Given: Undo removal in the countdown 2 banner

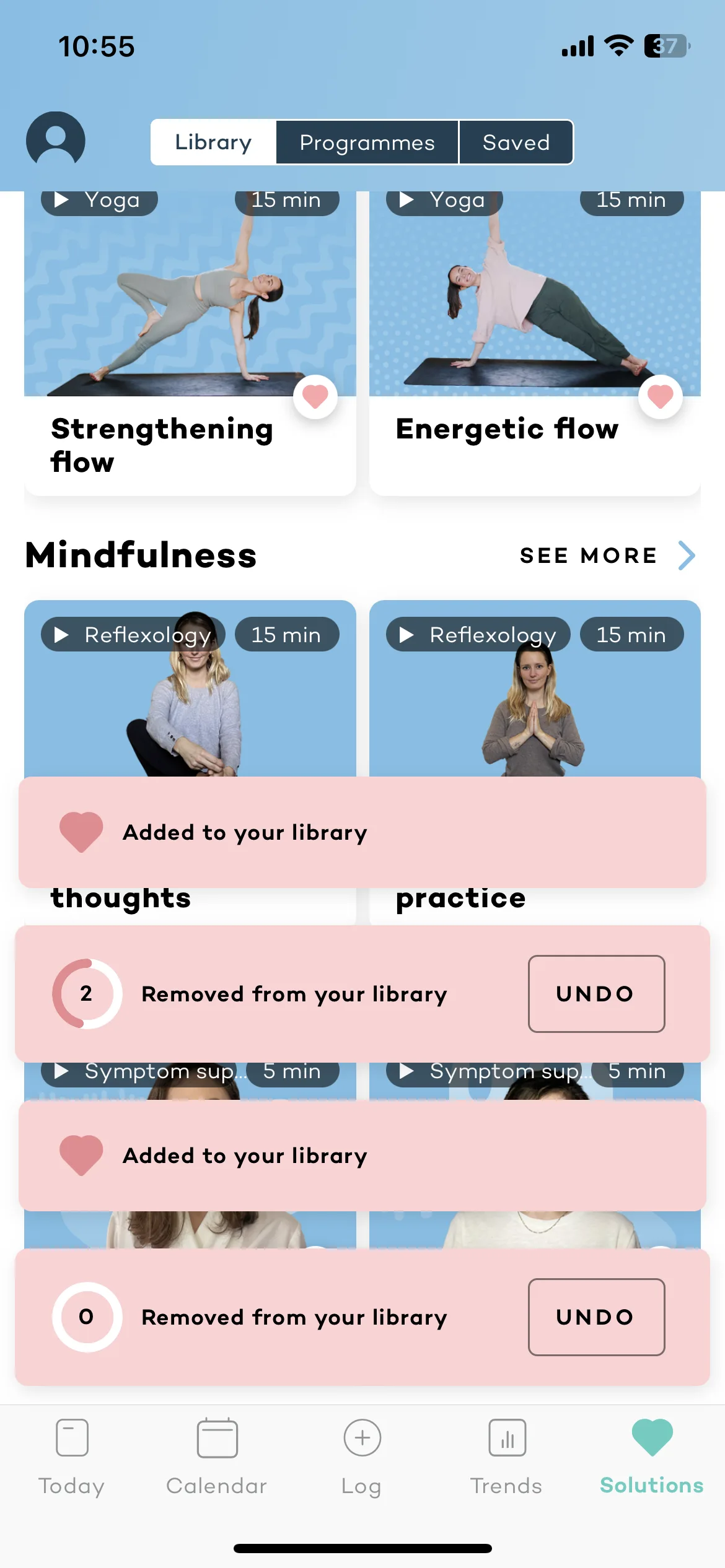Looking at the screenshot, I should point(595,993).
